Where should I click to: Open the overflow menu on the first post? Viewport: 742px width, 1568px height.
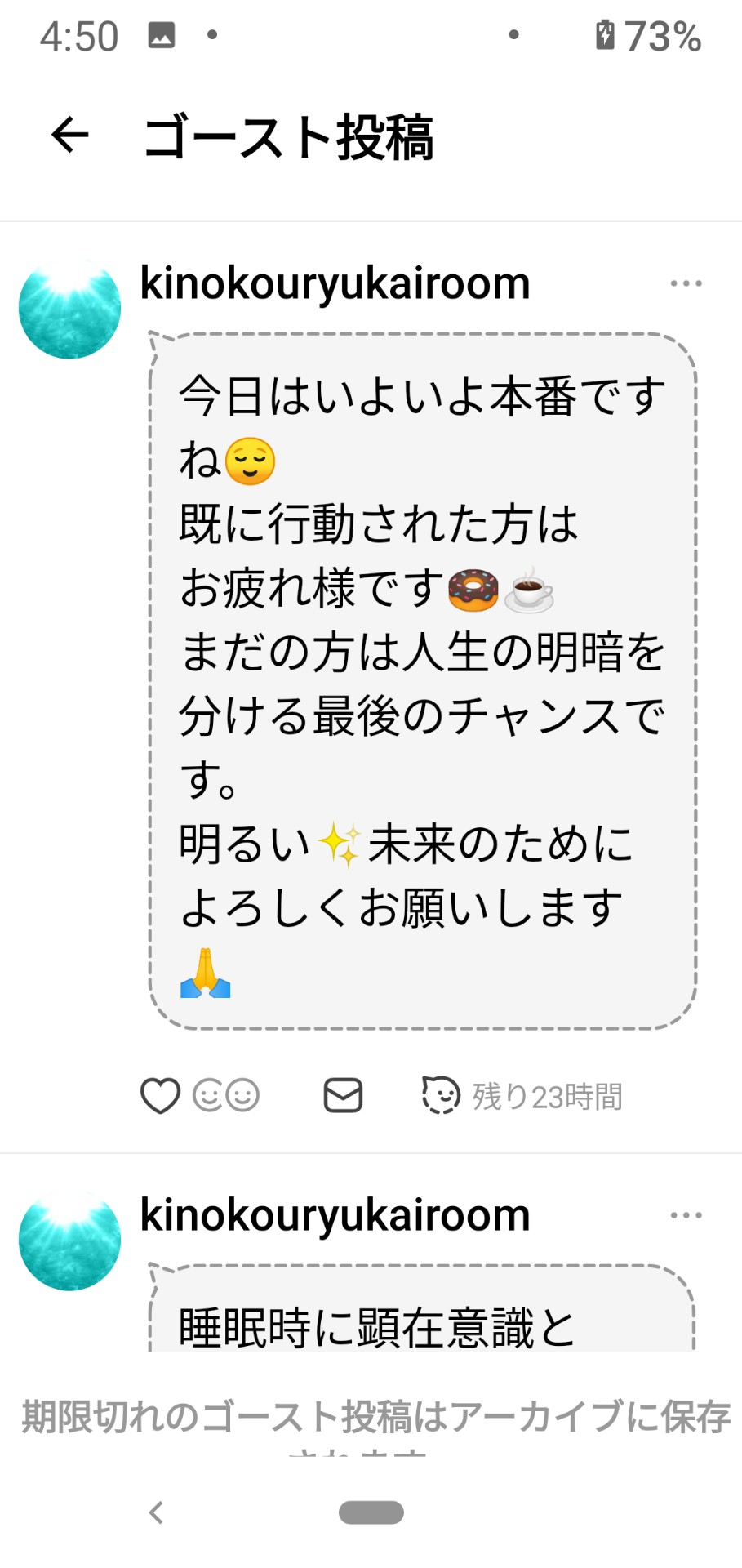point(684,283)
